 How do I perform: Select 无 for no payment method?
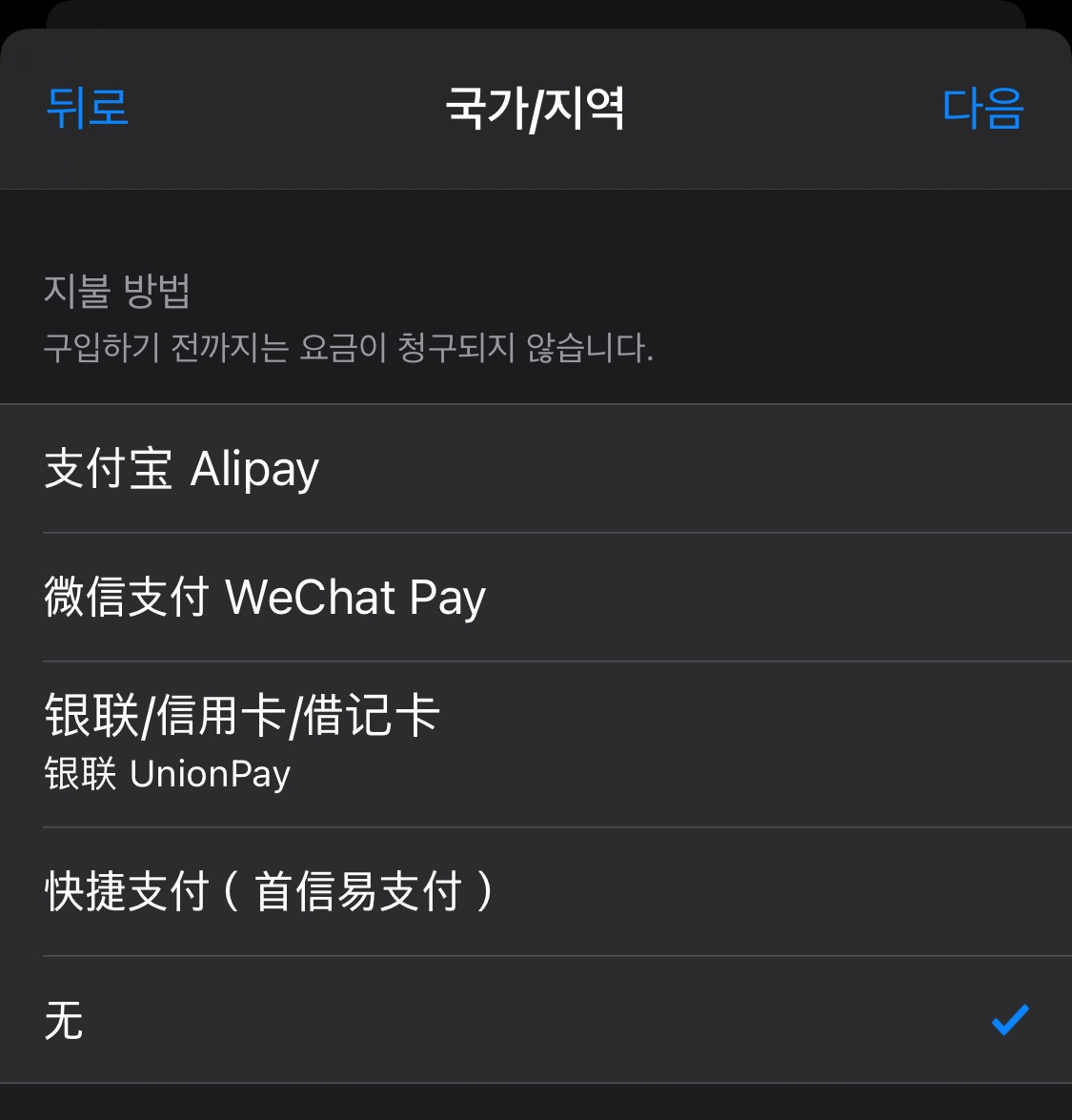(536, 1020)
